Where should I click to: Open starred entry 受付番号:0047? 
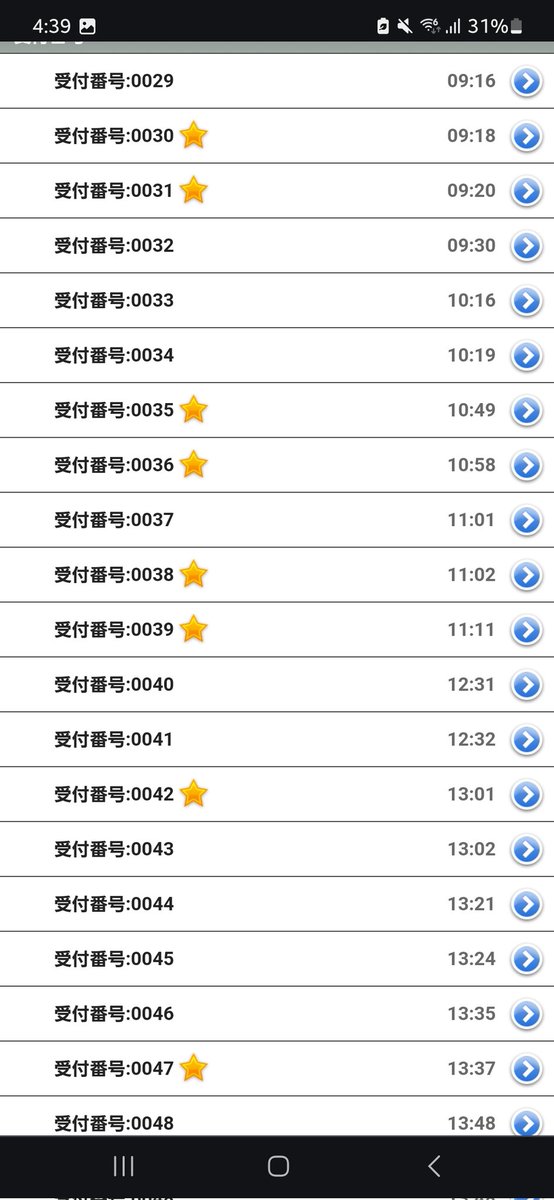click(x=277, y=1069)
